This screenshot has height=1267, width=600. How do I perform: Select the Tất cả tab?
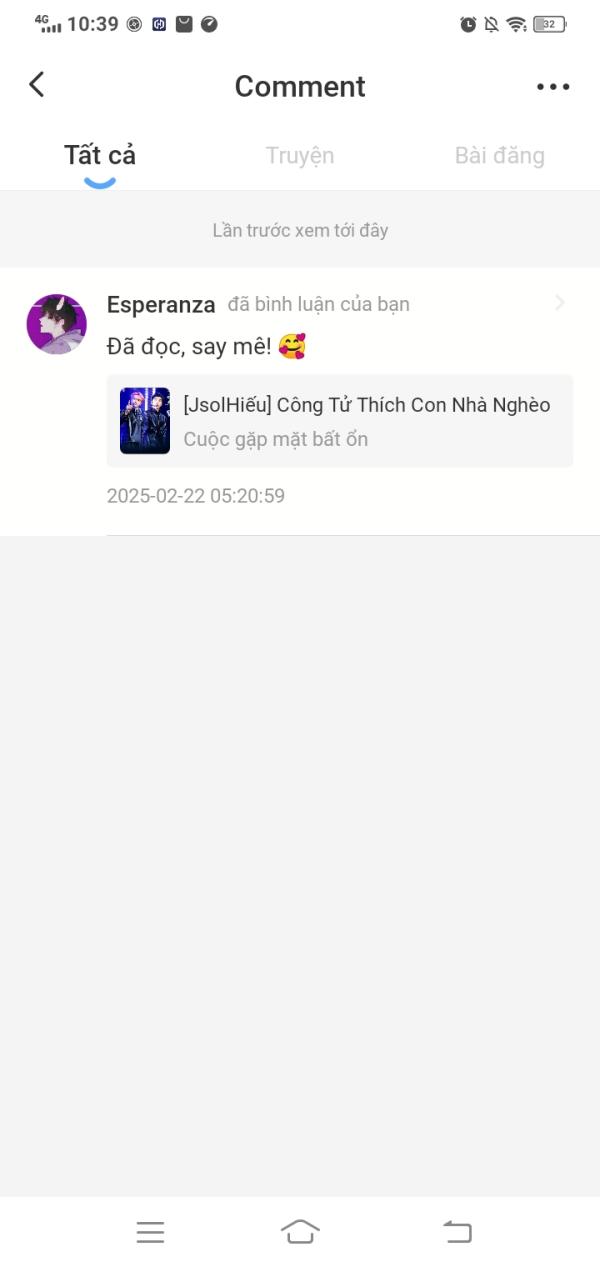[x=100, y=156]
